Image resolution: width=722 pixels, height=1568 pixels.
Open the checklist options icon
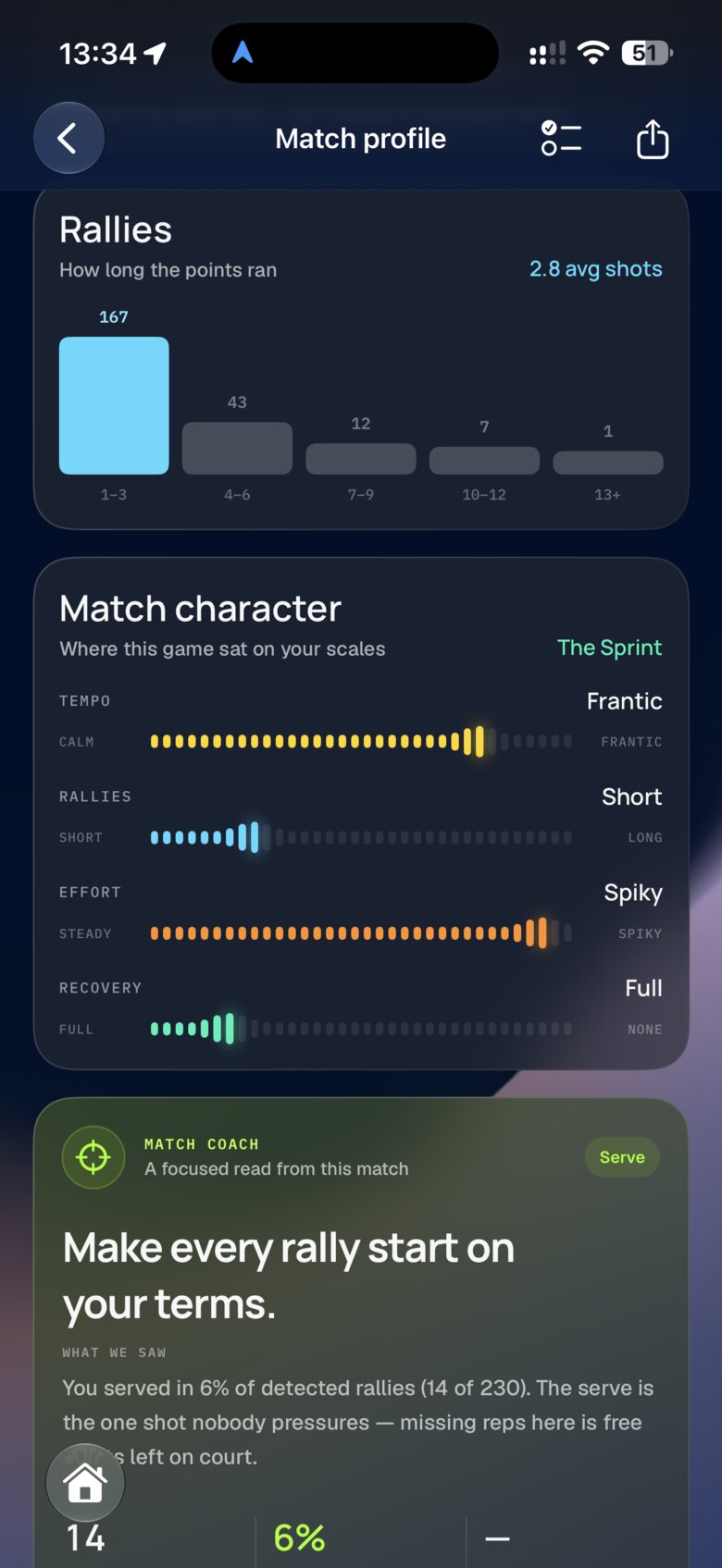561,139
